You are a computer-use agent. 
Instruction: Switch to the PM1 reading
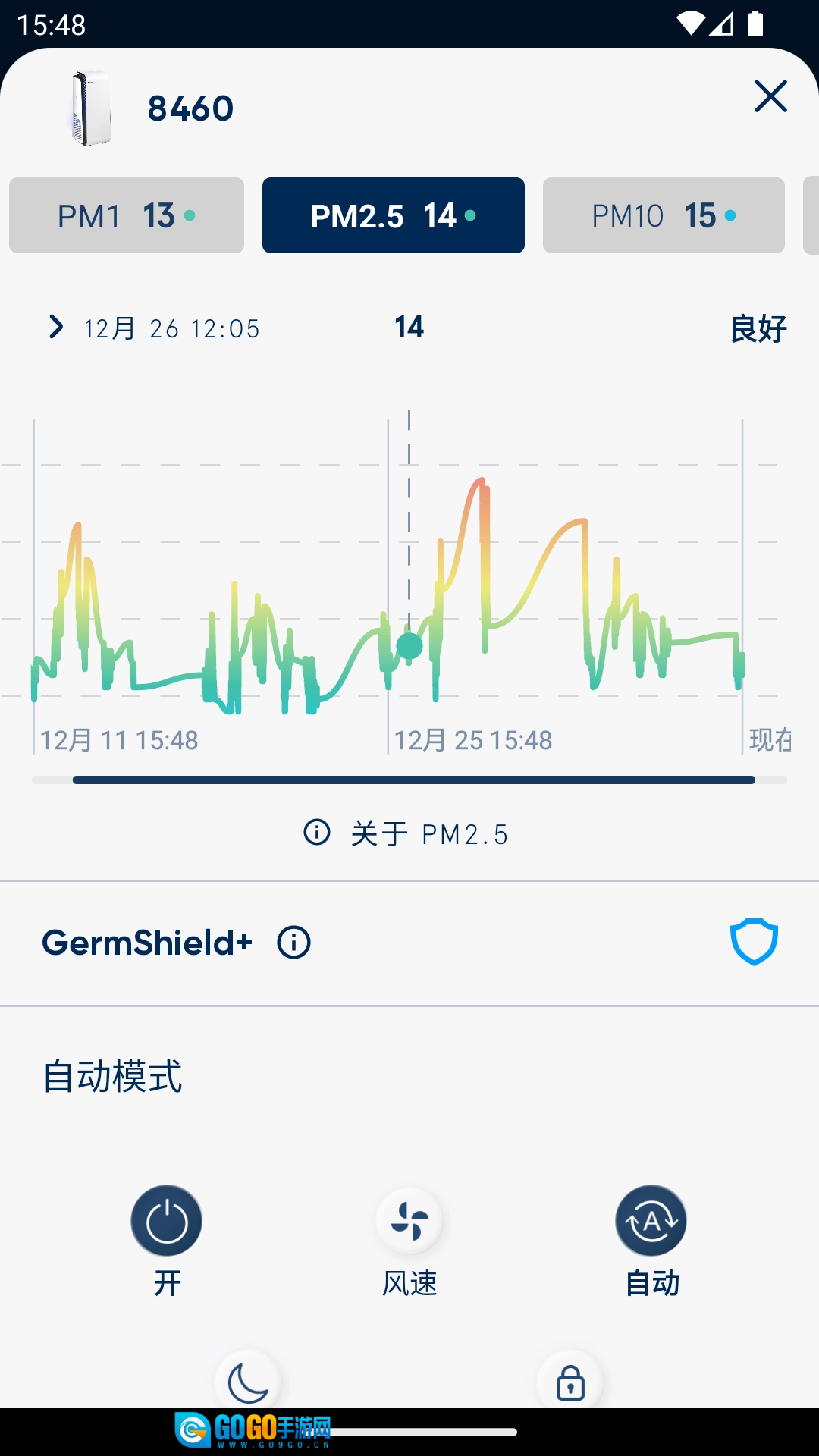pos(127,215)
